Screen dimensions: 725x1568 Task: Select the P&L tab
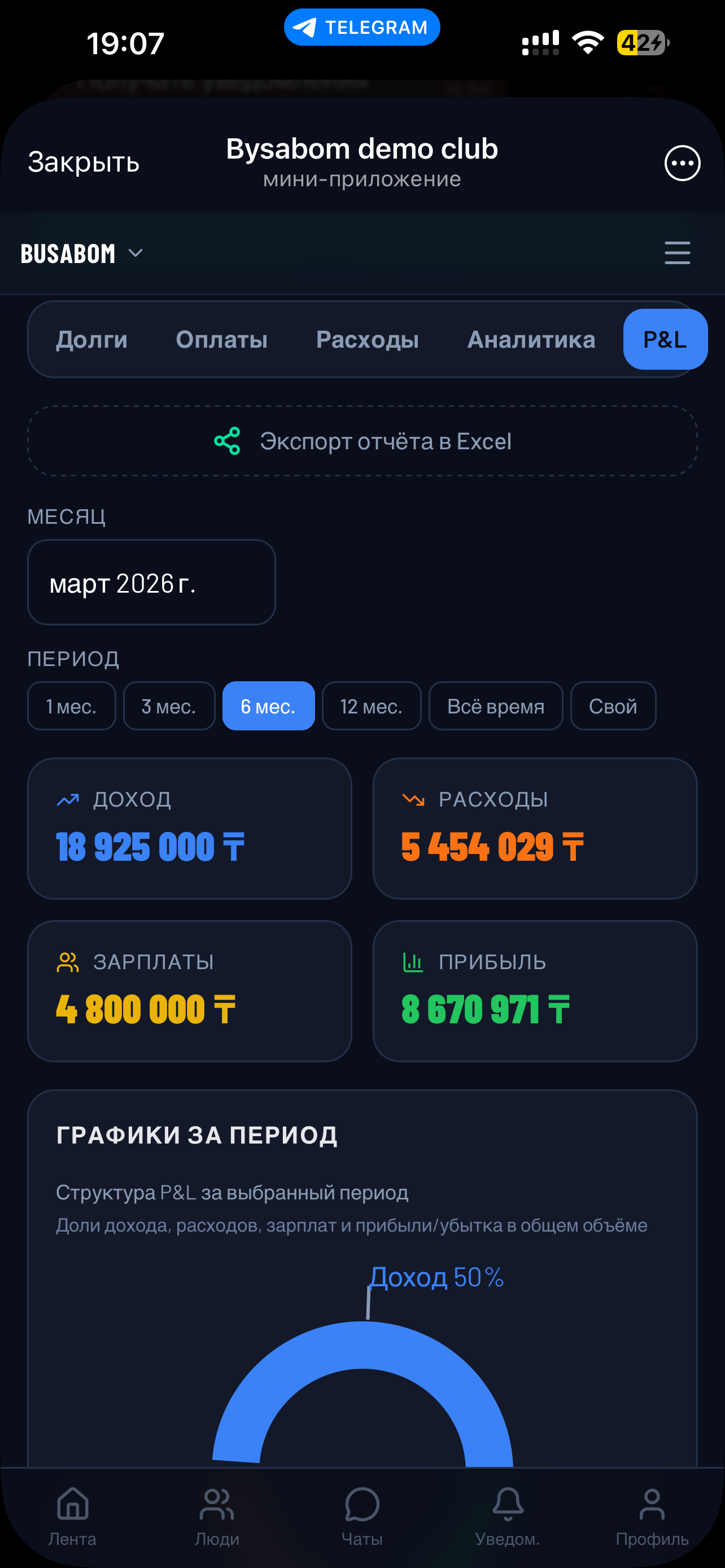coord(665,340)
